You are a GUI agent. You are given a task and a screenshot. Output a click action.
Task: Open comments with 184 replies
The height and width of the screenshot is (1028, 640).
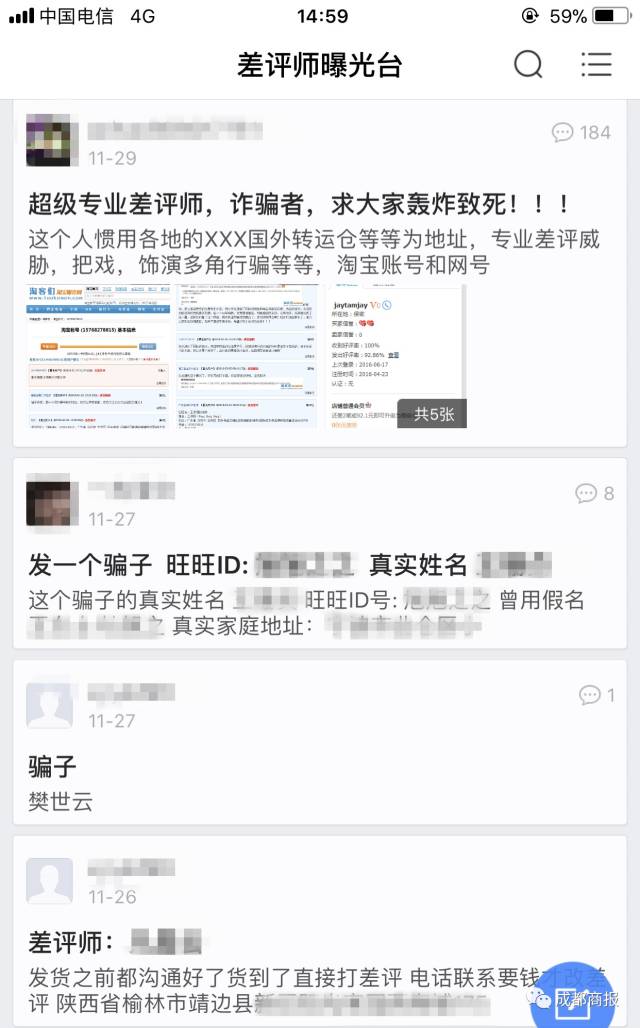(x=581, y=132)
